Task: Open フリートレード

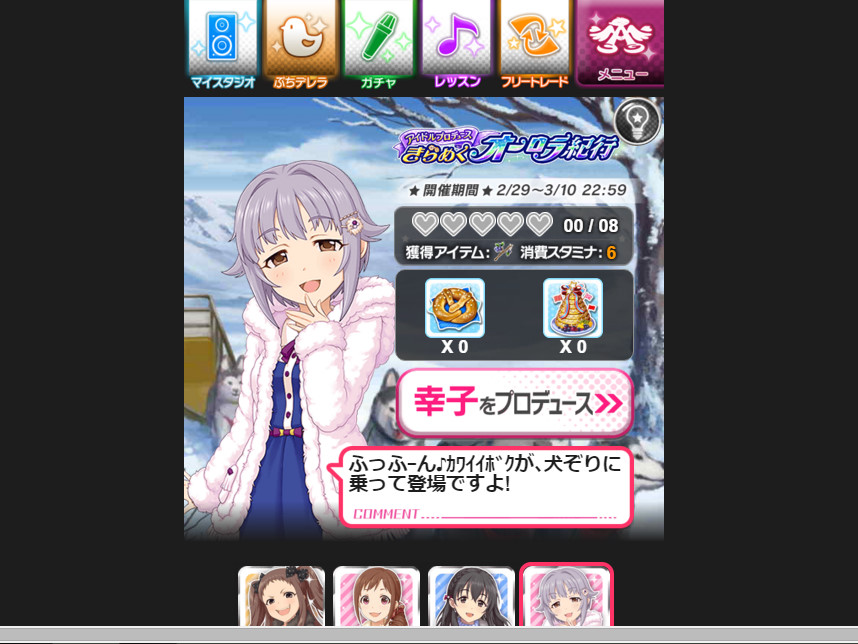Action: [x=535, y=44]
